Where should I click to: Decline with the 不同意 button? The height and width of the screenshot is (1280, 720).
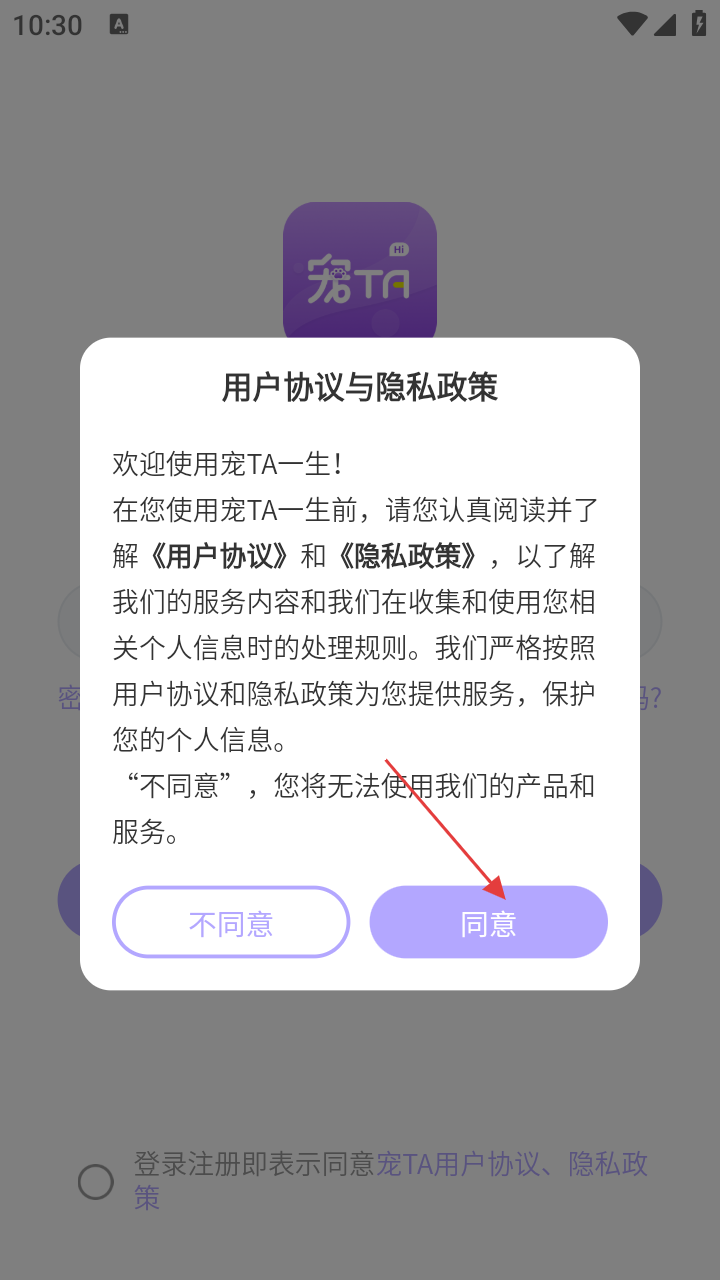click(x=231, y=922)
